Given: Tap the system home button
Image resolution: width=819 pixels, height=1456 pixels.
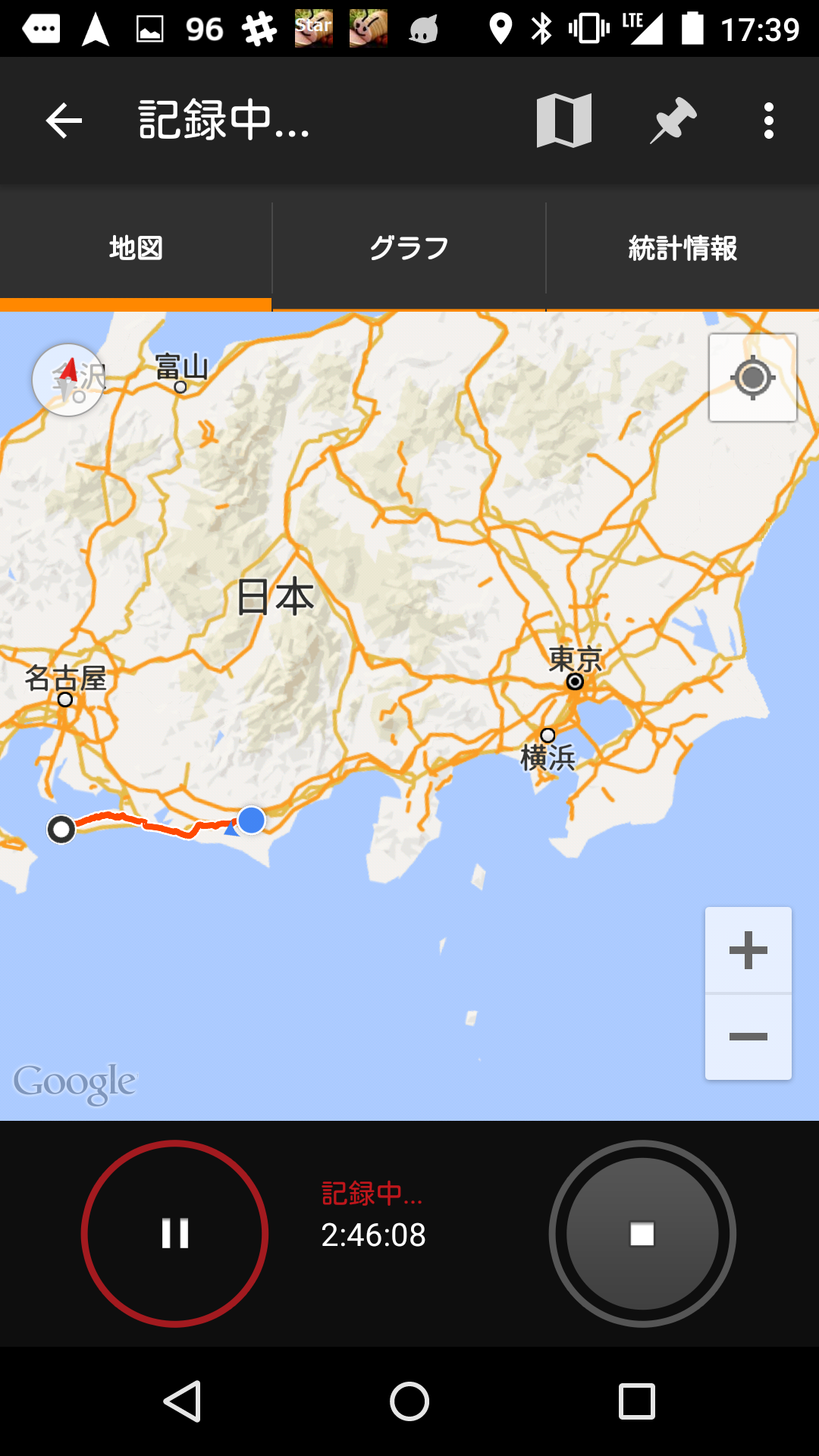Looking at the screenshot, I should (x=409, y=1401).
